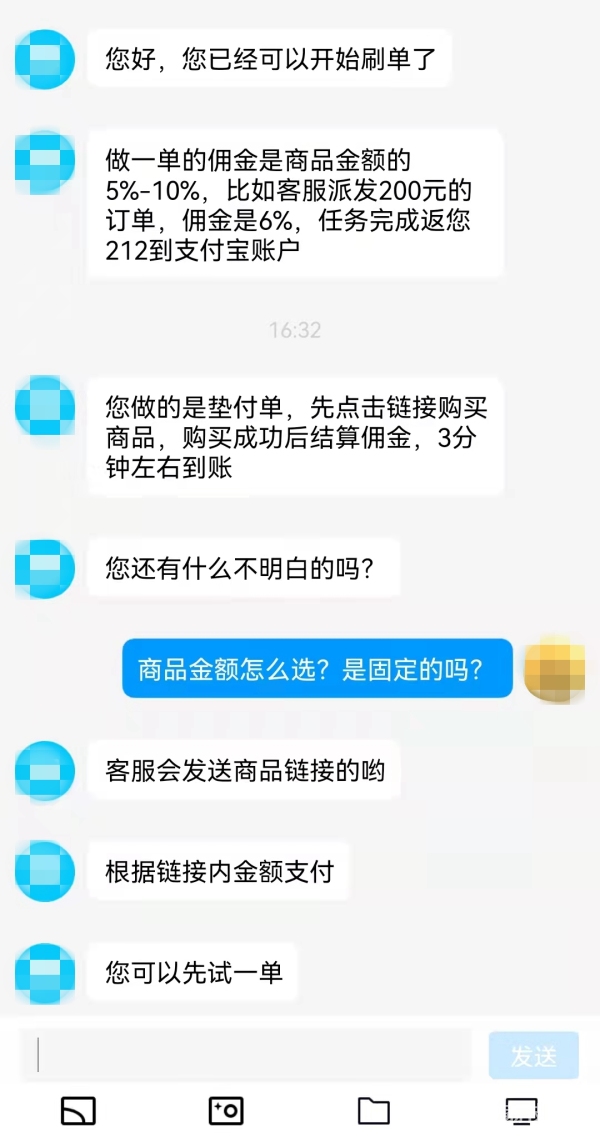Tap the 发送 send button
Screen dimensions: 600x1142
pyautogui.click(x=533, y=1056)
